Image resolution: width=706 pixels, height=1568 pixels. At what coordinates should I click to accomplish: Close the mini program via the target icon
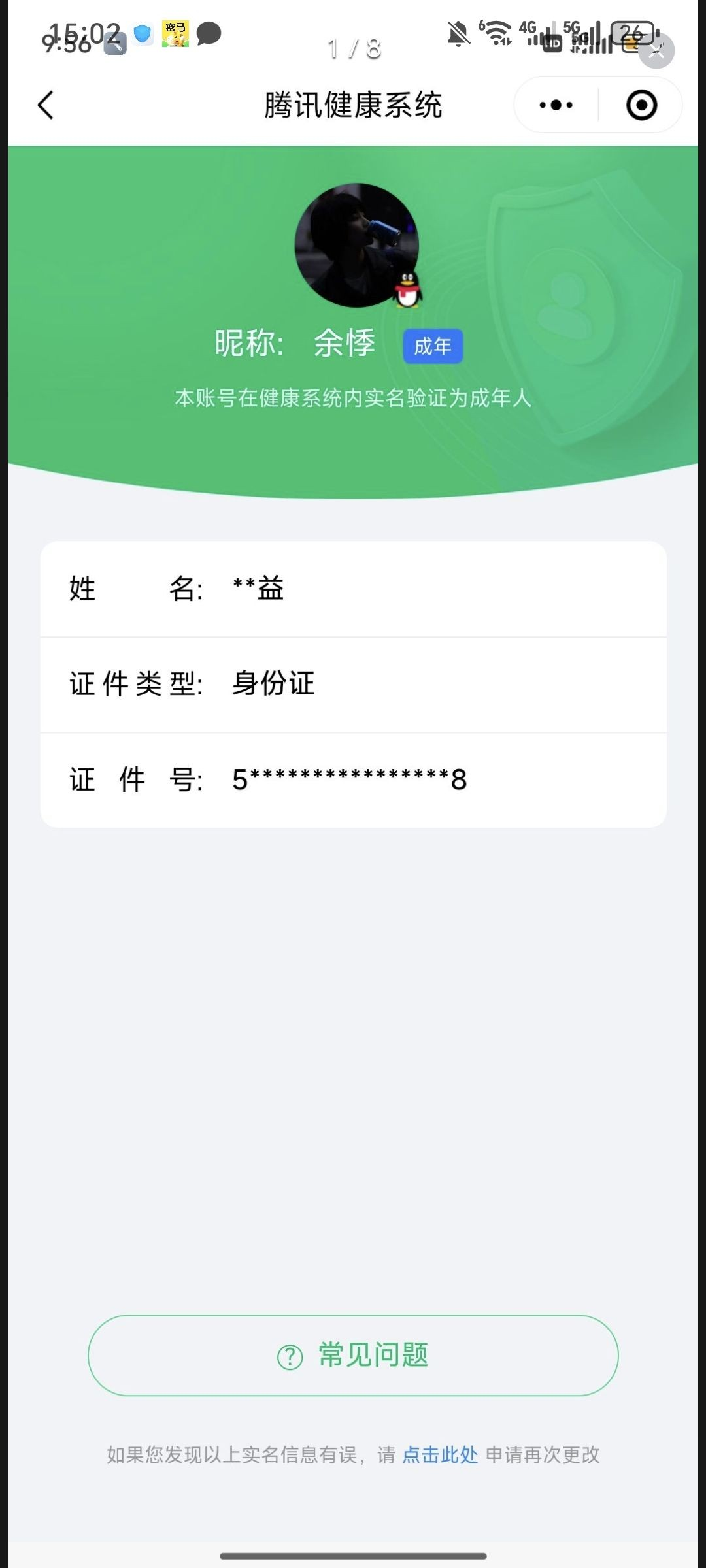[x=641, y=105]
